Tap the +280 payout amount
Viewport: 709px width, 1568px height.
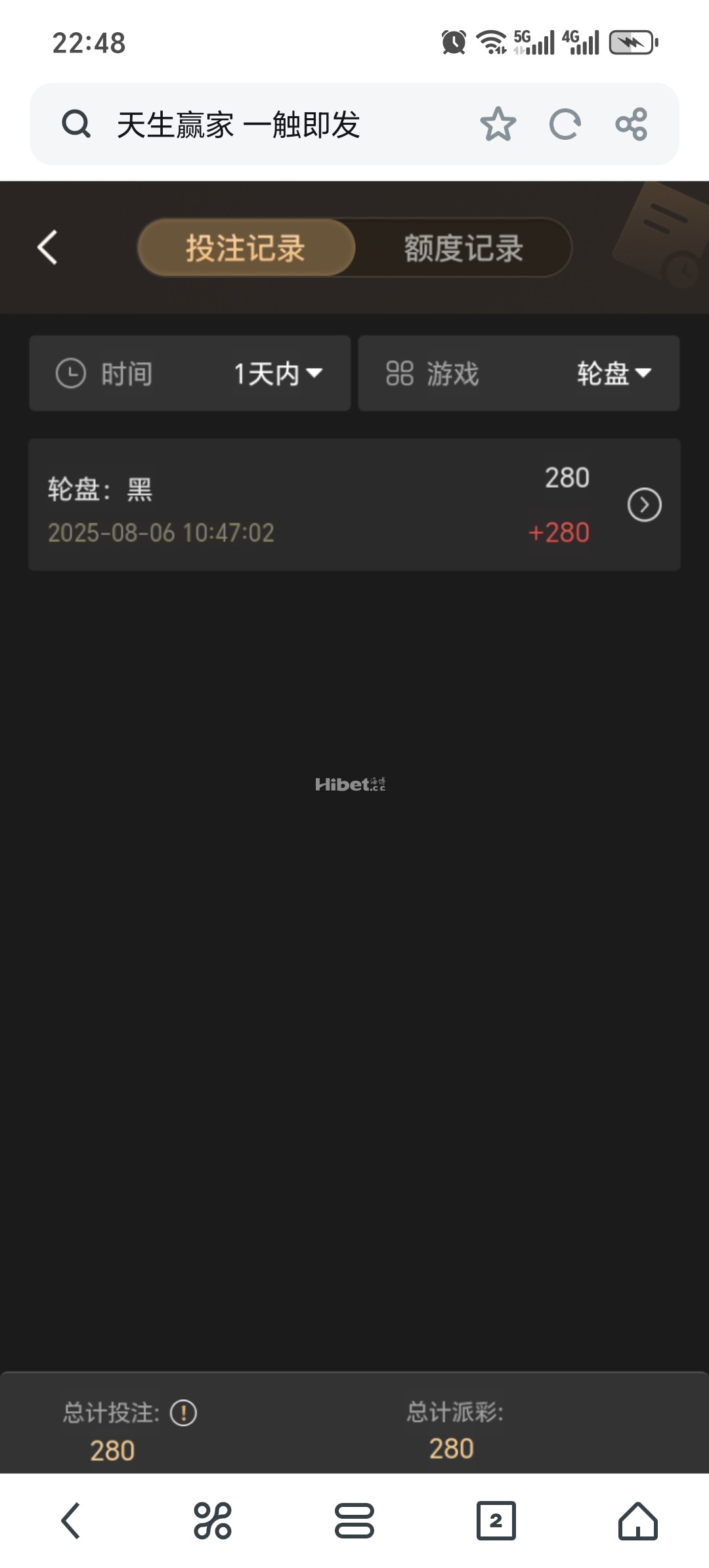558,533
